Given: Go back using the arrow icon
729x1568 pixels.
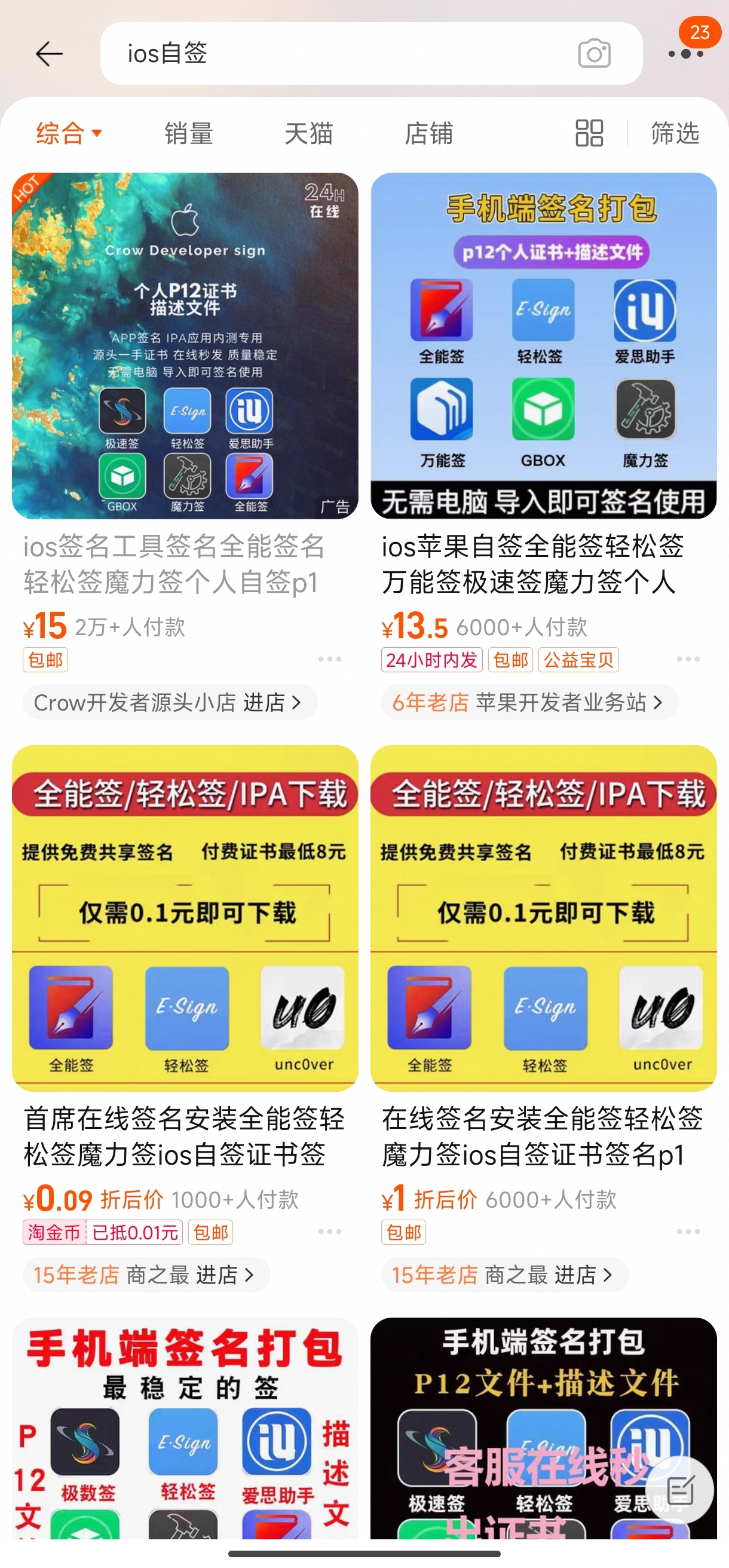Looking at the screenshot, I should [49, 54].
